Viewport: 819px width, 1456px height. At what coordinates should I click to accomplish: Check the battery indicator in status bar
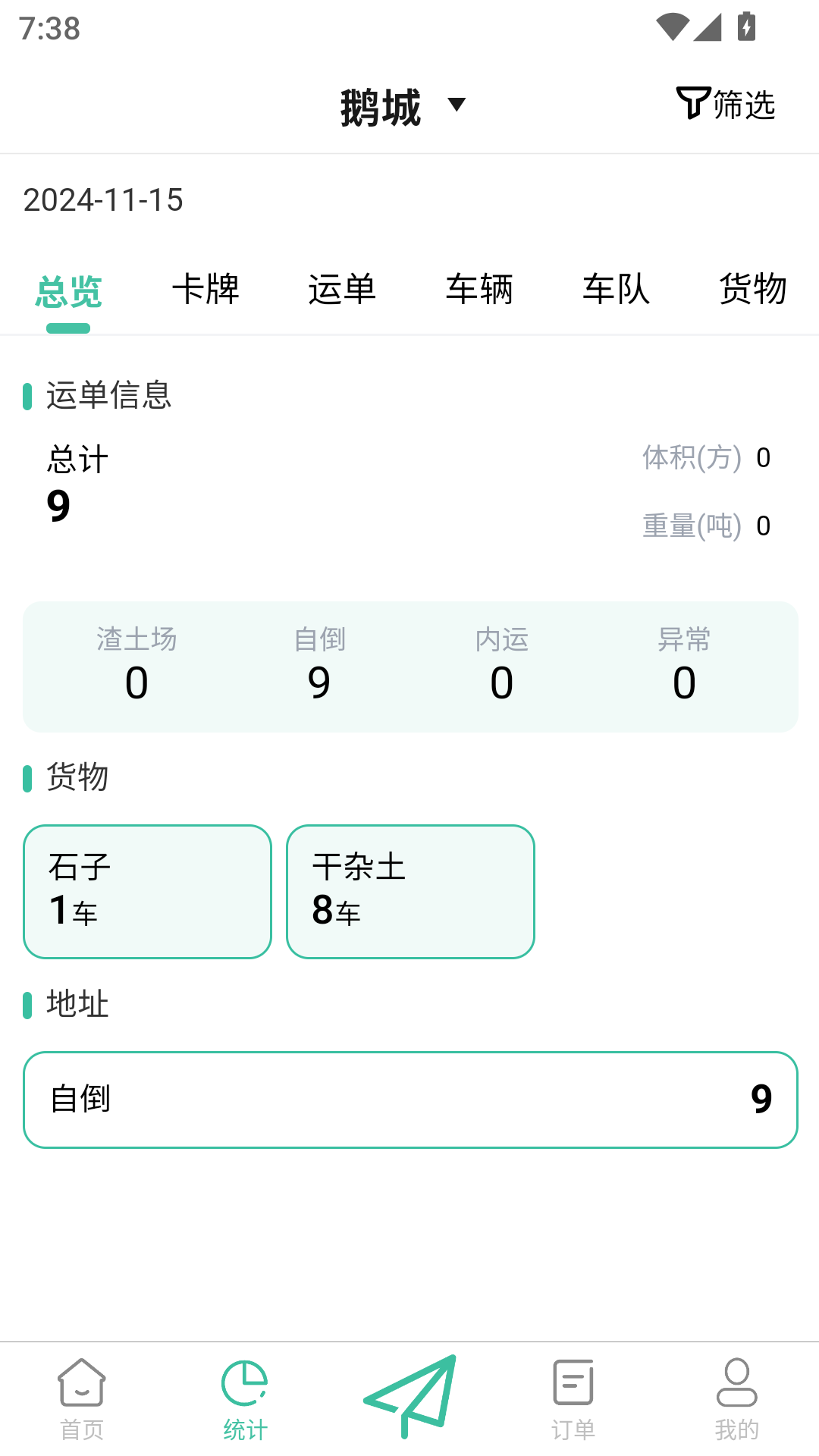tap(745, 25)
